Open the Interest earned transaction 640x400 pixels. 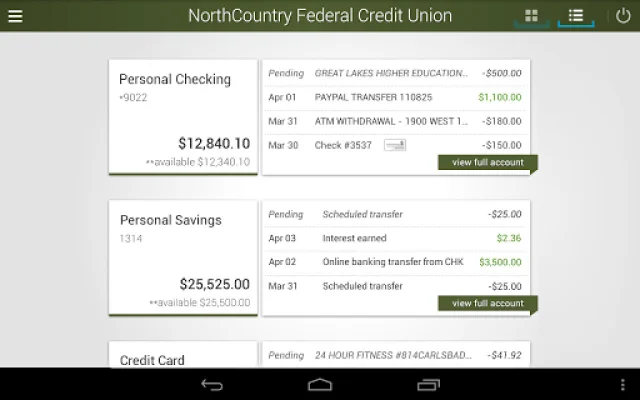pos(396,238)
